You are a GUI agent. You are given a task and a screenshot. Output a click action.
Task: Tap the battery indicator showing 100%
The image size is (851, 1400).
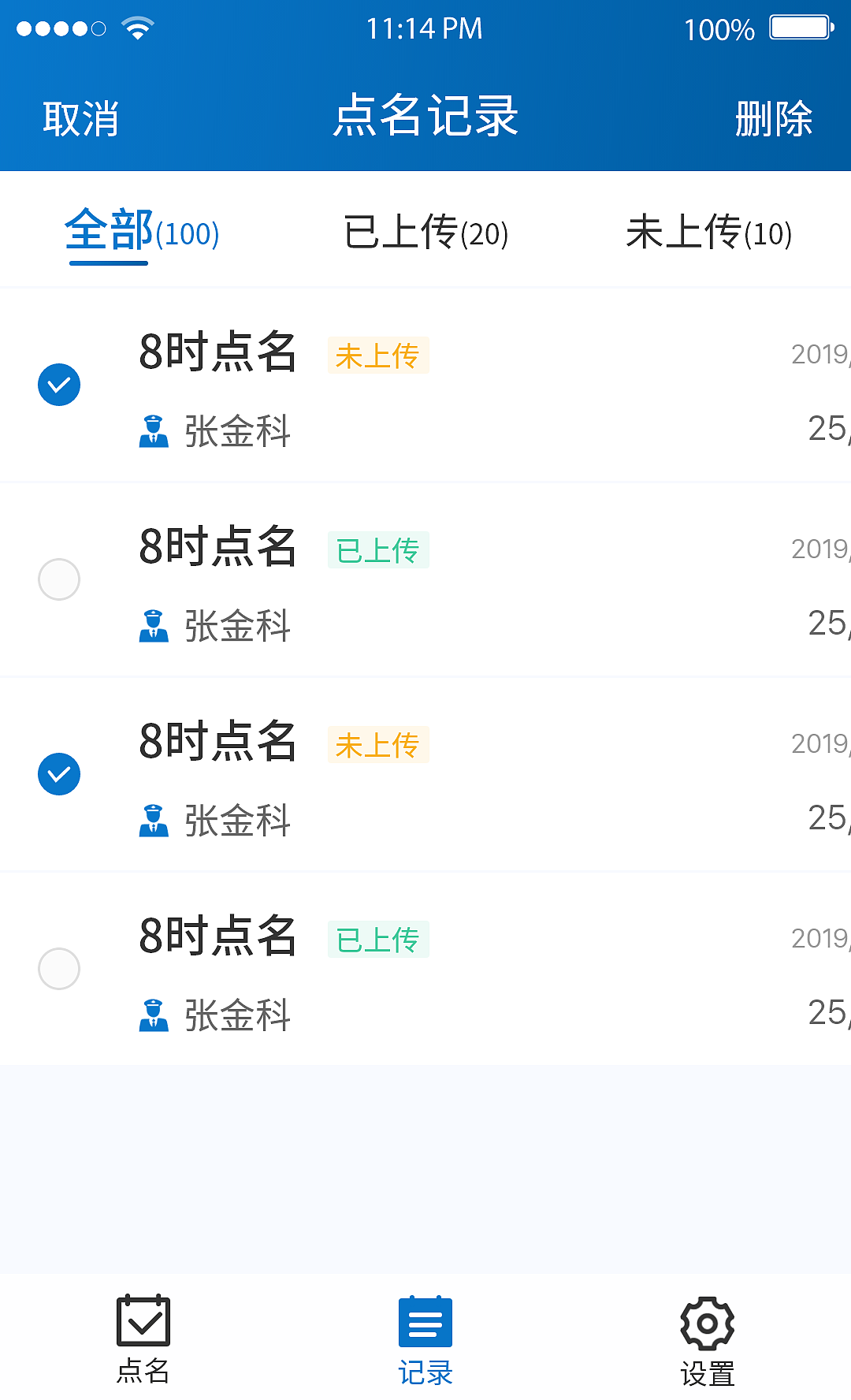point(794,27)
